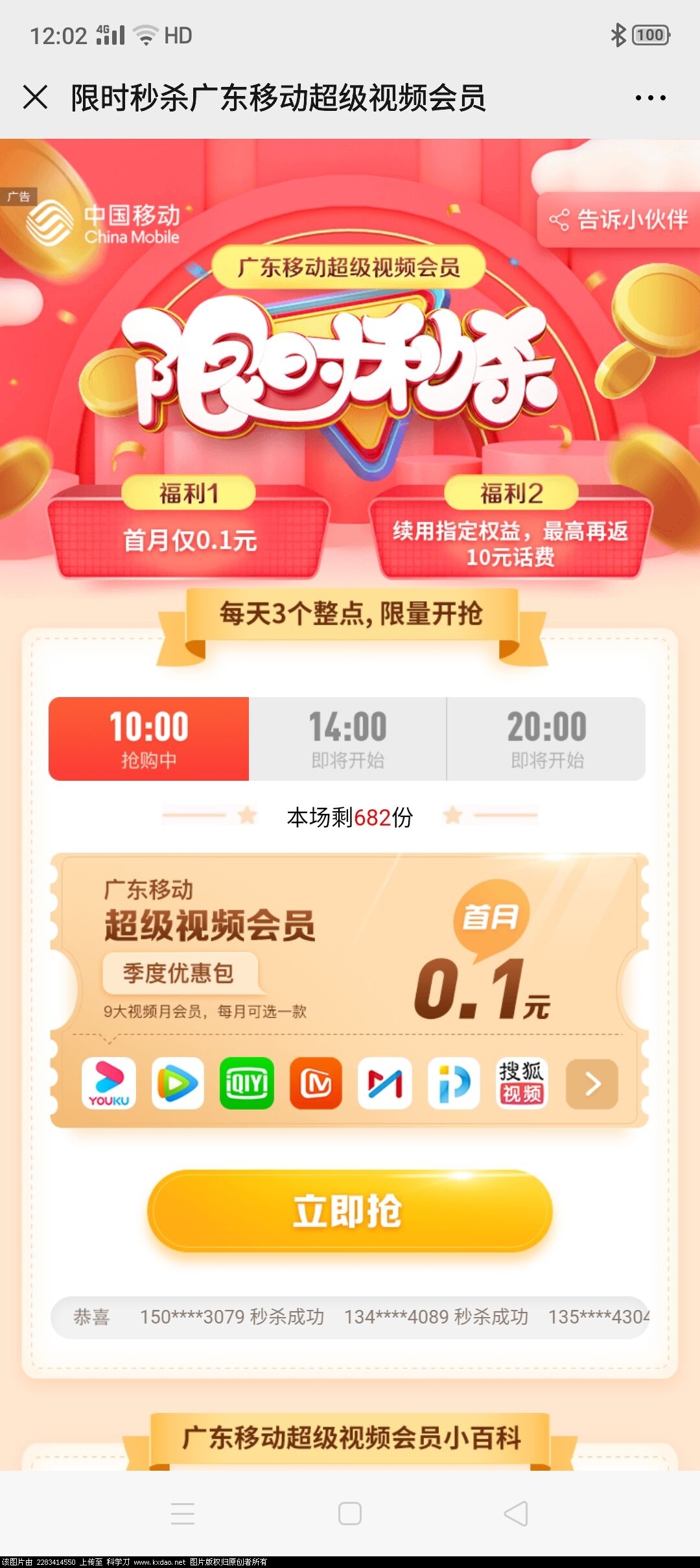Viewport: 700px width, 1568px height.
Task: Expand more video apps with right arrow
Action: pyautogui.click(x=590, y=1084)
